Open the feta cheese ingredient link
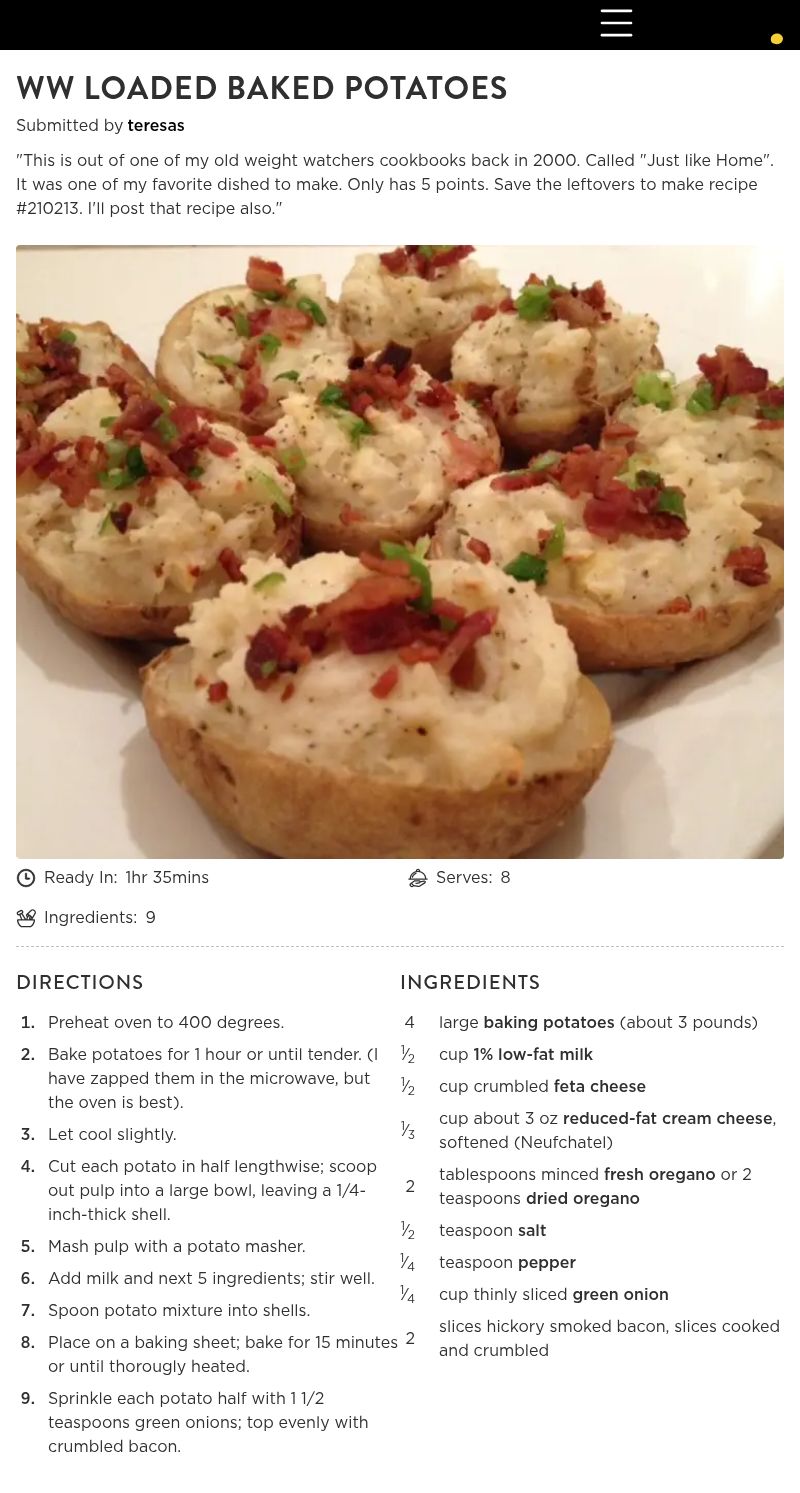The image size is (800, 1493). [599, 1086]
